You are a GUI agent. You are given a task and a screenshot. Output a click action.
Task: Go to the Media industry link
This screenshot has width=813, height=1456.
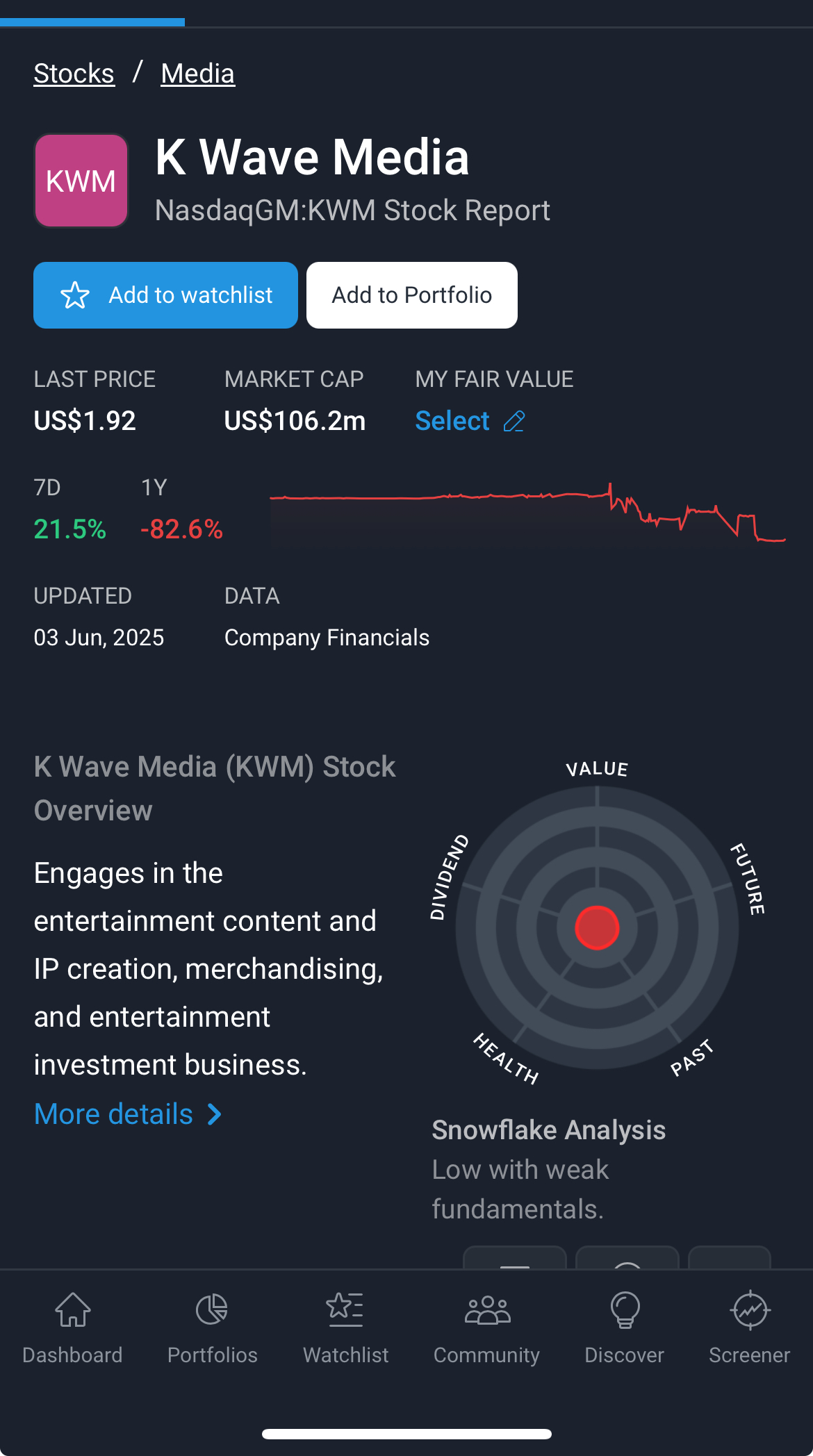click(x=198, y=74)
